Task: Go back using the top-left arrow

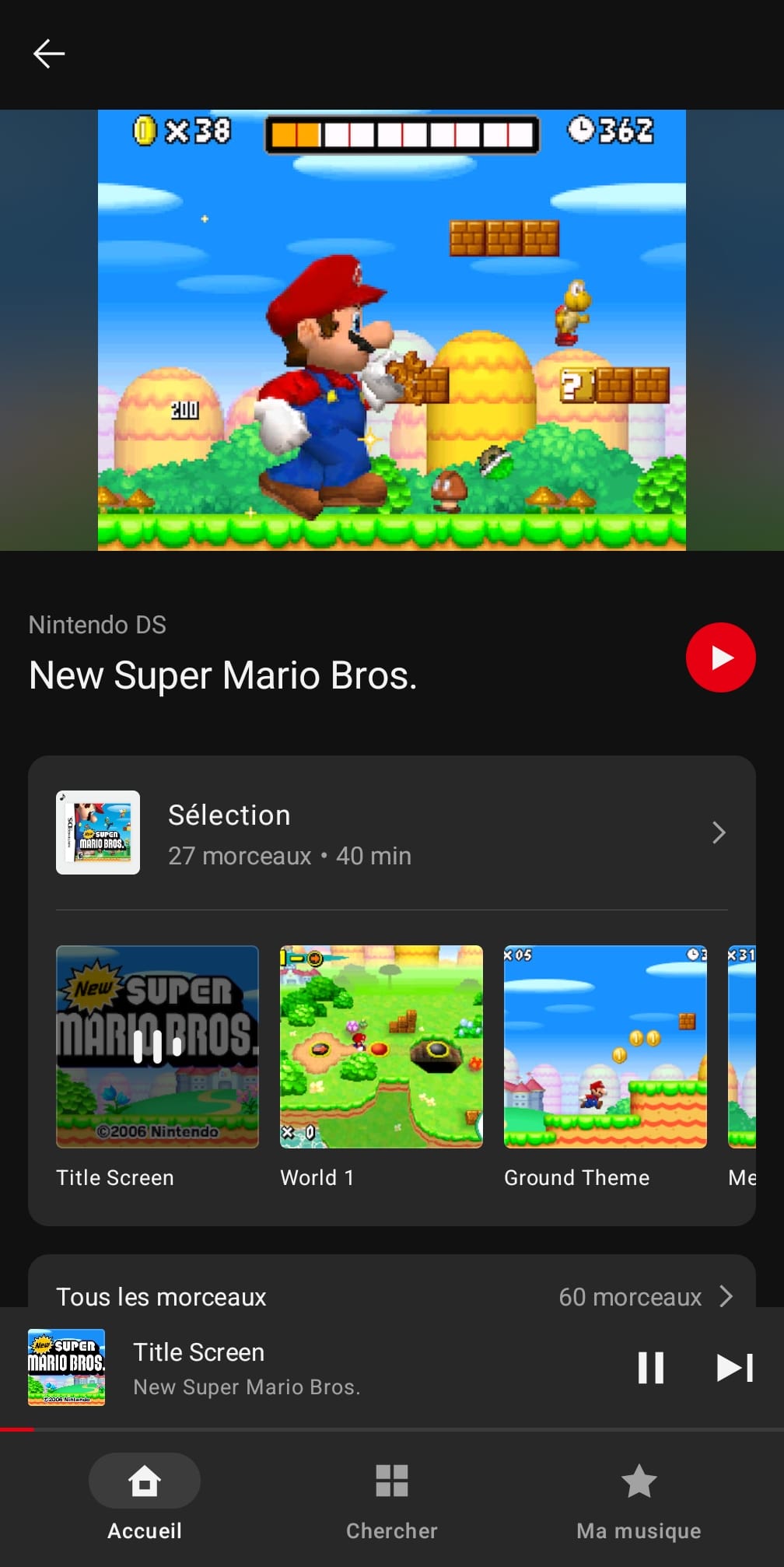Action: (x=48, y=54)
